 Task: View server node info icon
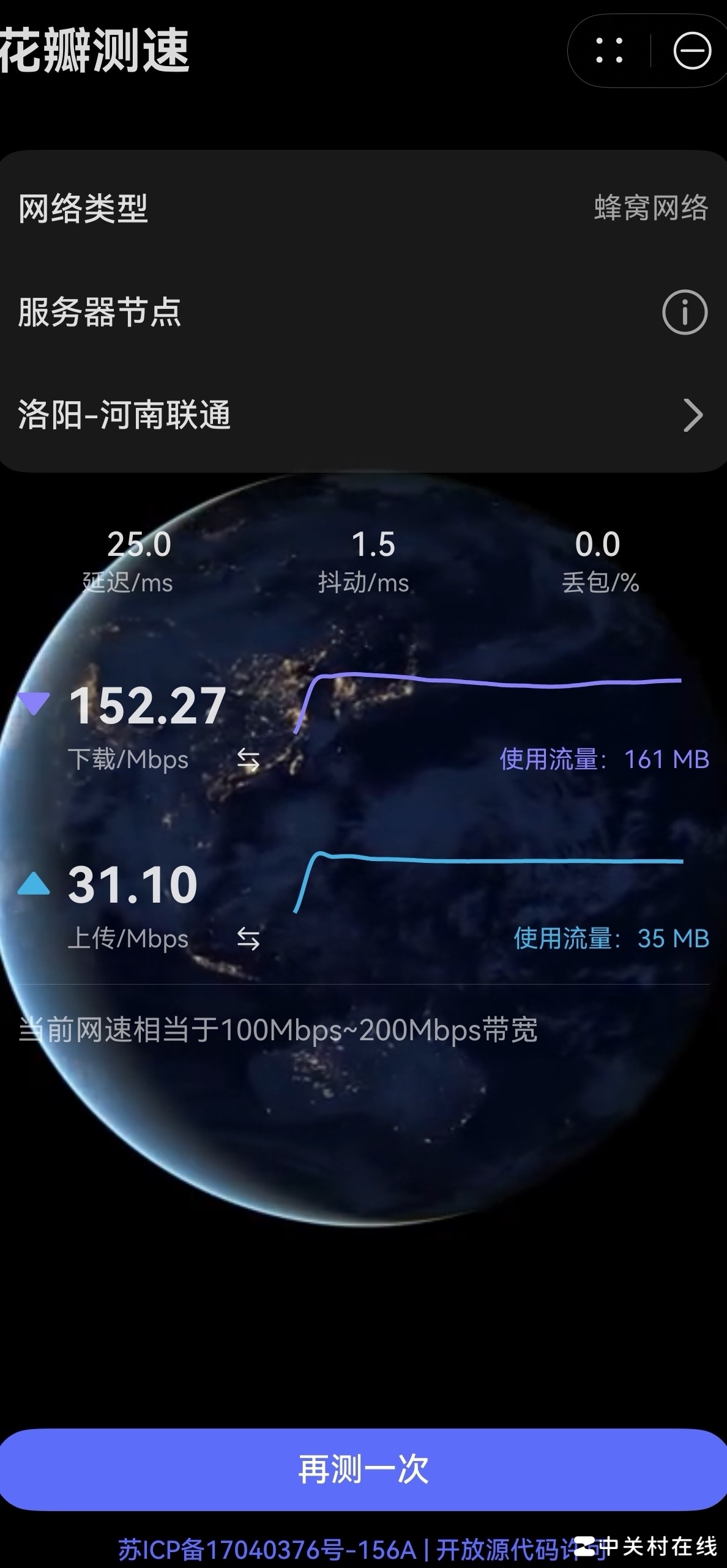(684, 312)
